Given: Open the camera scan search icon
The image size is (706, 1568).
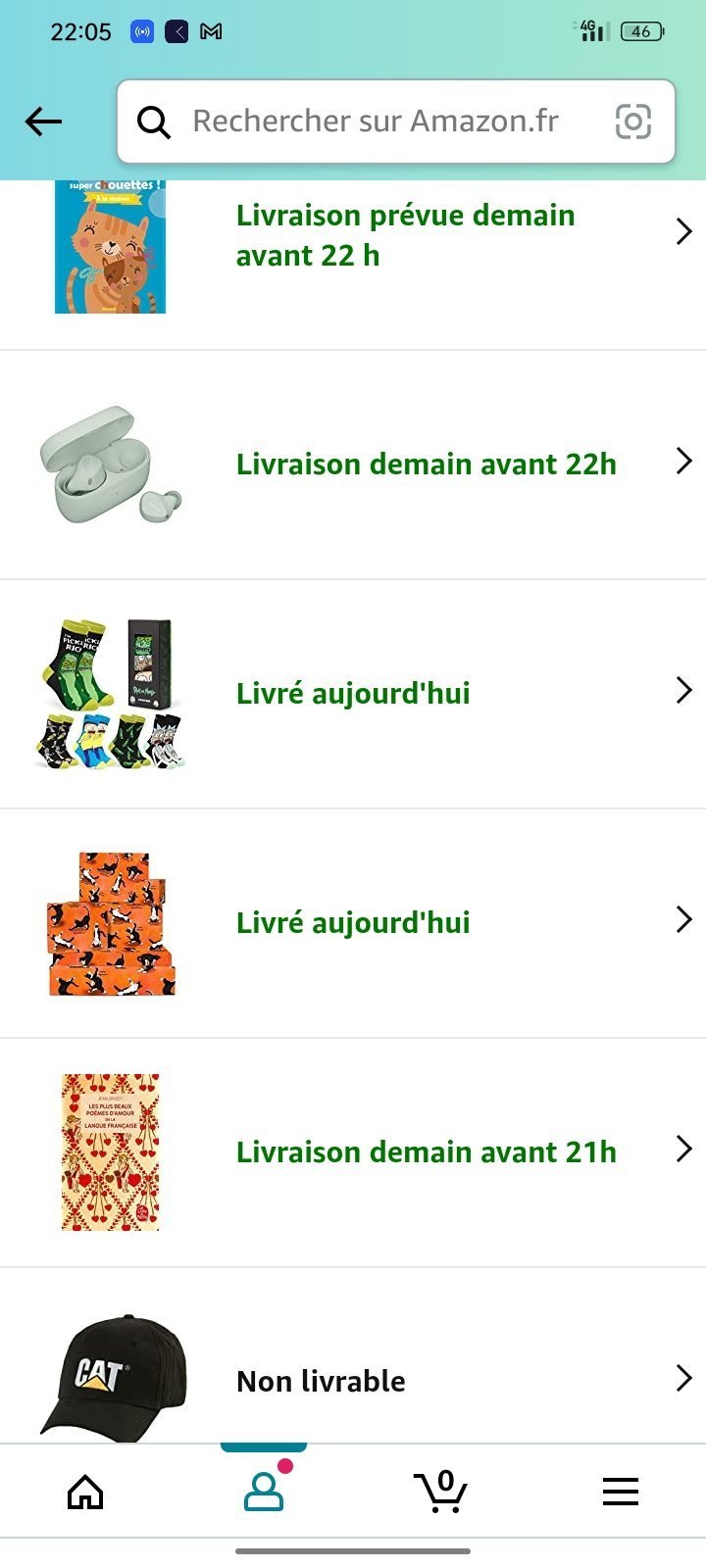Looking at the screenshot, I should coord(632,122).
